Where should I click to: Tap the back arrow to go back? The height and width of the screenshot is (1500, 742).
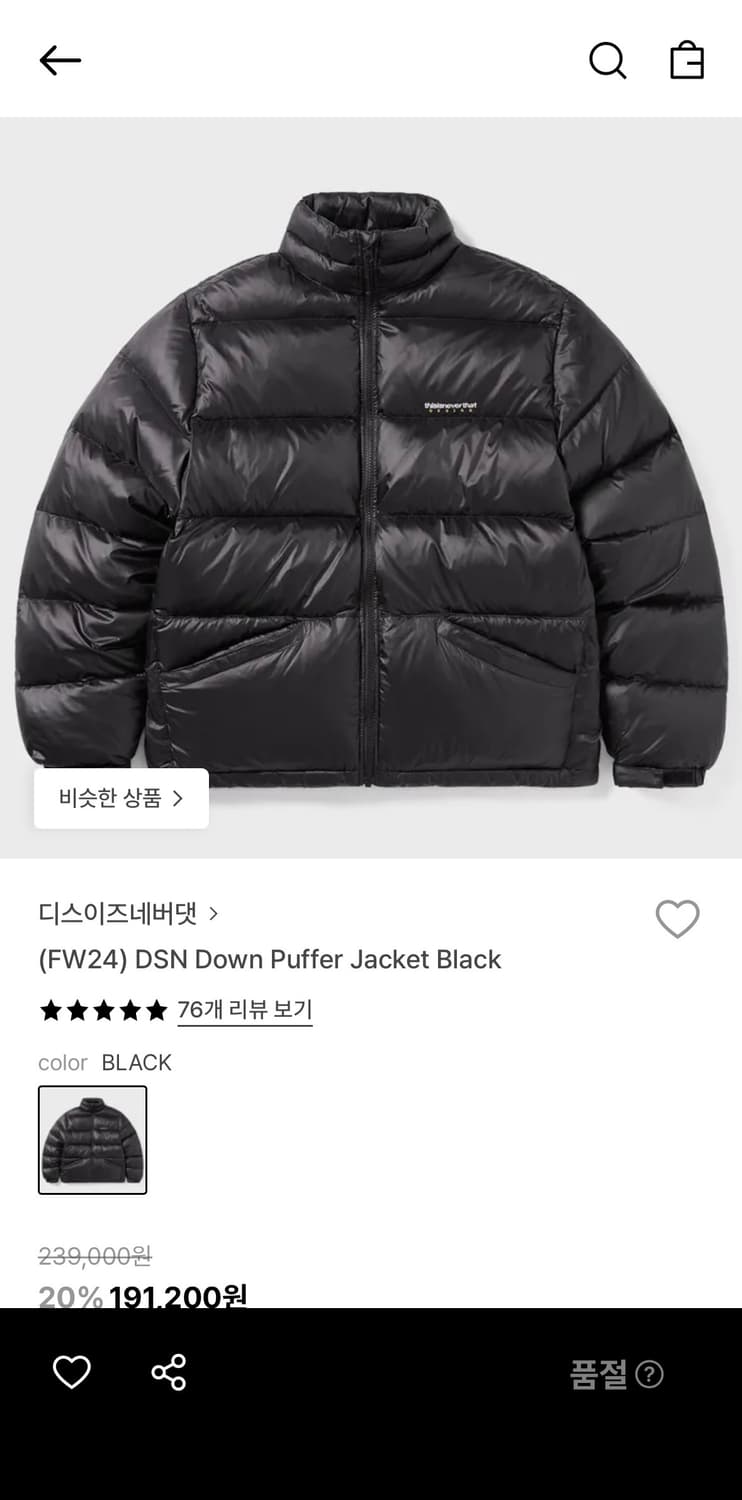(x=60, y=60)
